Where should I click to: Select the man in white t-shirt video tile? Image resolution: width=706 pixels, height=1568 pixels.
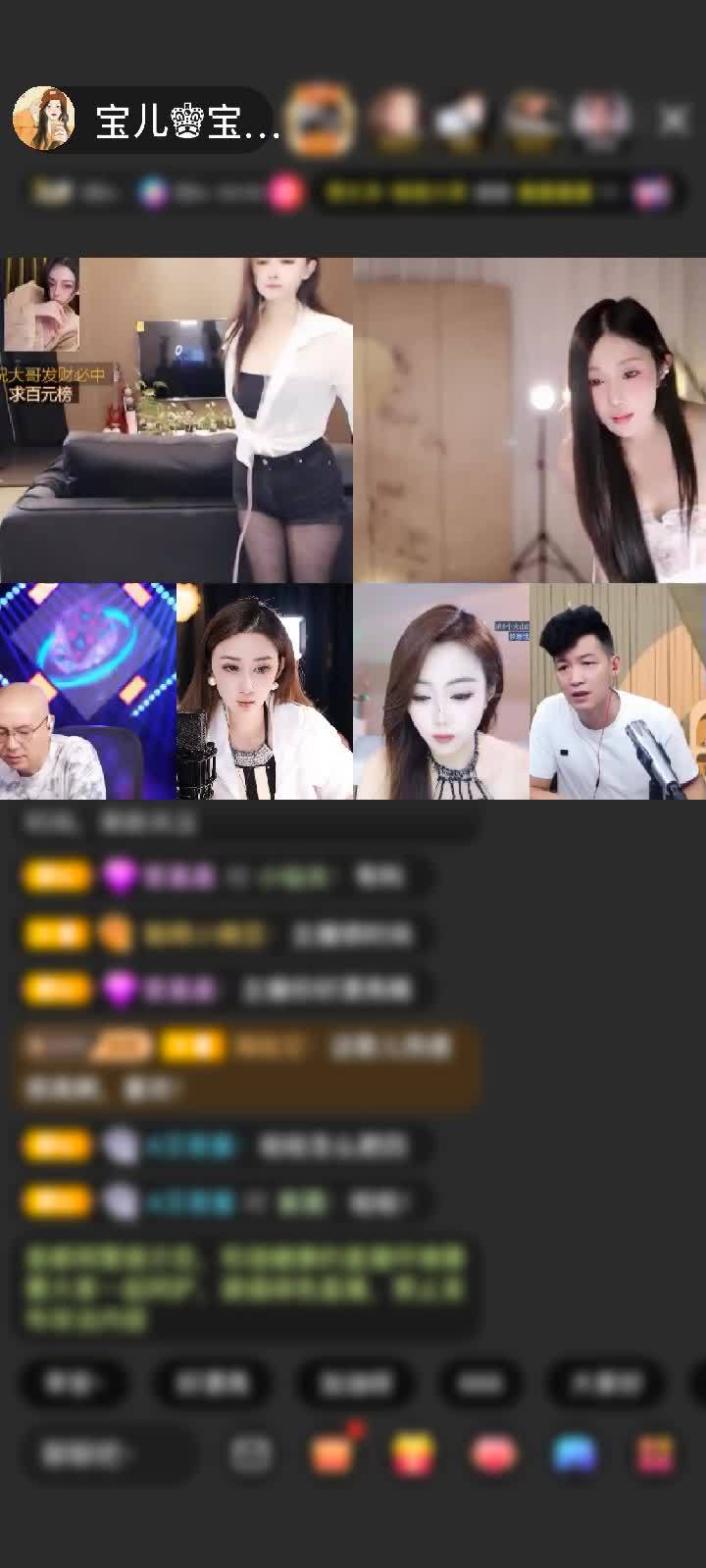pyautogui.click(x=618, y=692)
